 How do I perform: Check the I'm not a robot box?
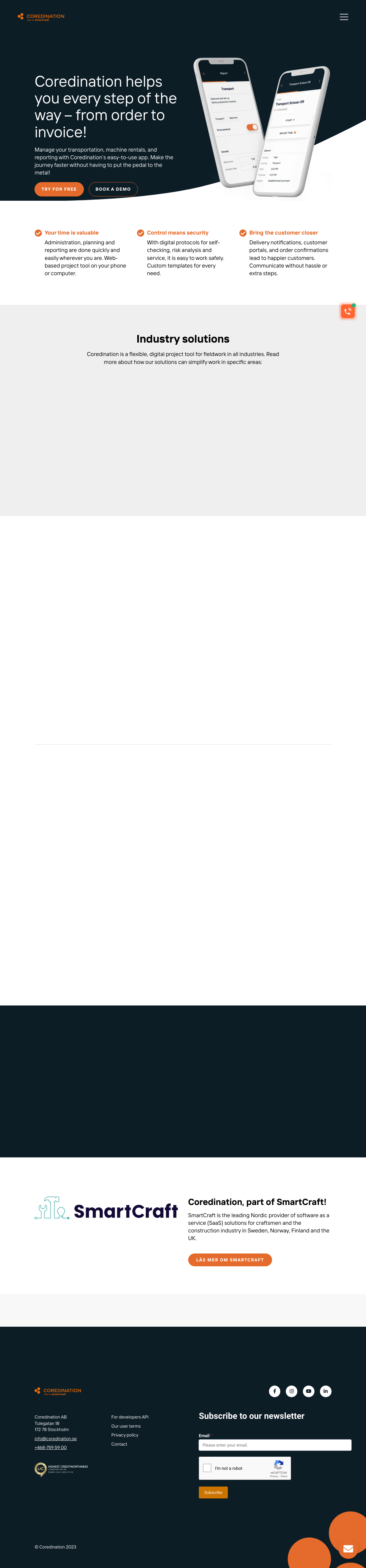click(x=207, y=1468)
